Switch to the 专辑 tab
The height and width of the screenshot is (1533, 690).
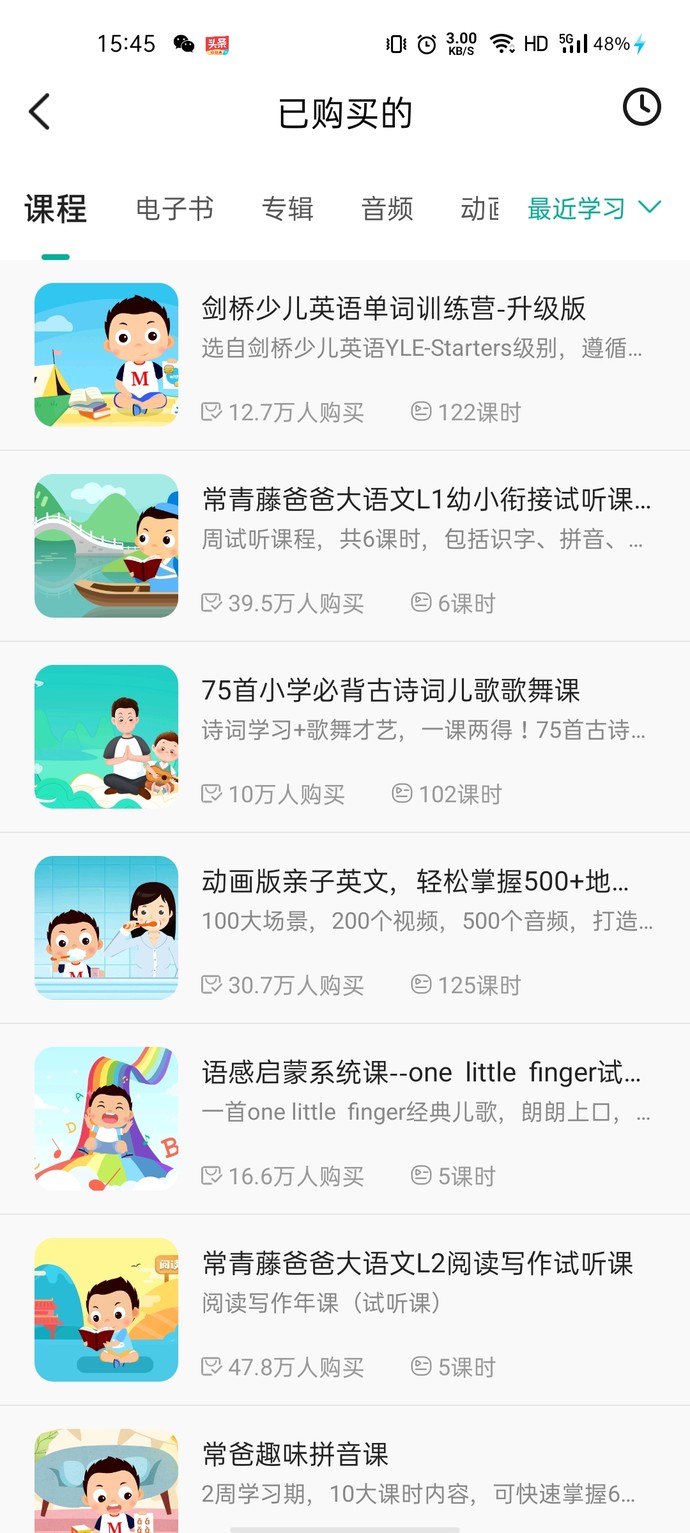(x=288, y=209)
